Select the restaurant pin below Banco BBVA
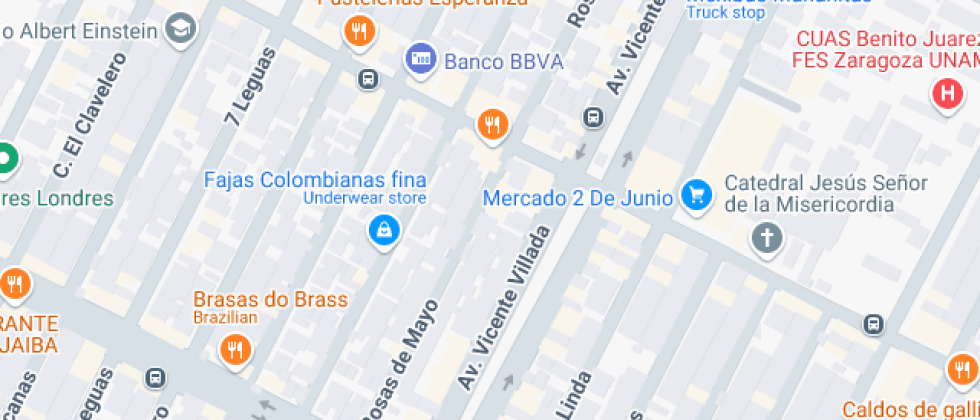The width and height of the screenshot is (980, 420). point(493,126)
